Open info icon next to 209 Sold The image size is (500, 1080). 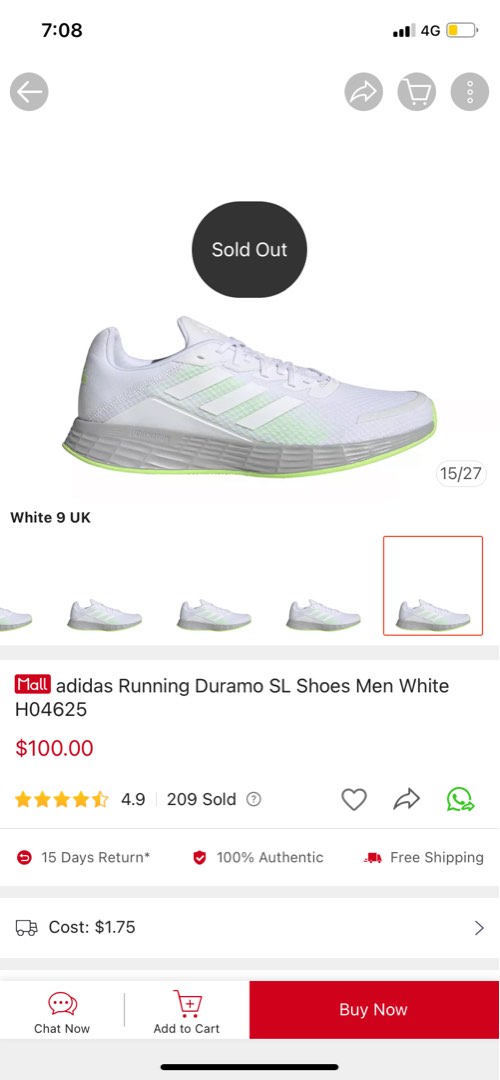tap(254, 800)
